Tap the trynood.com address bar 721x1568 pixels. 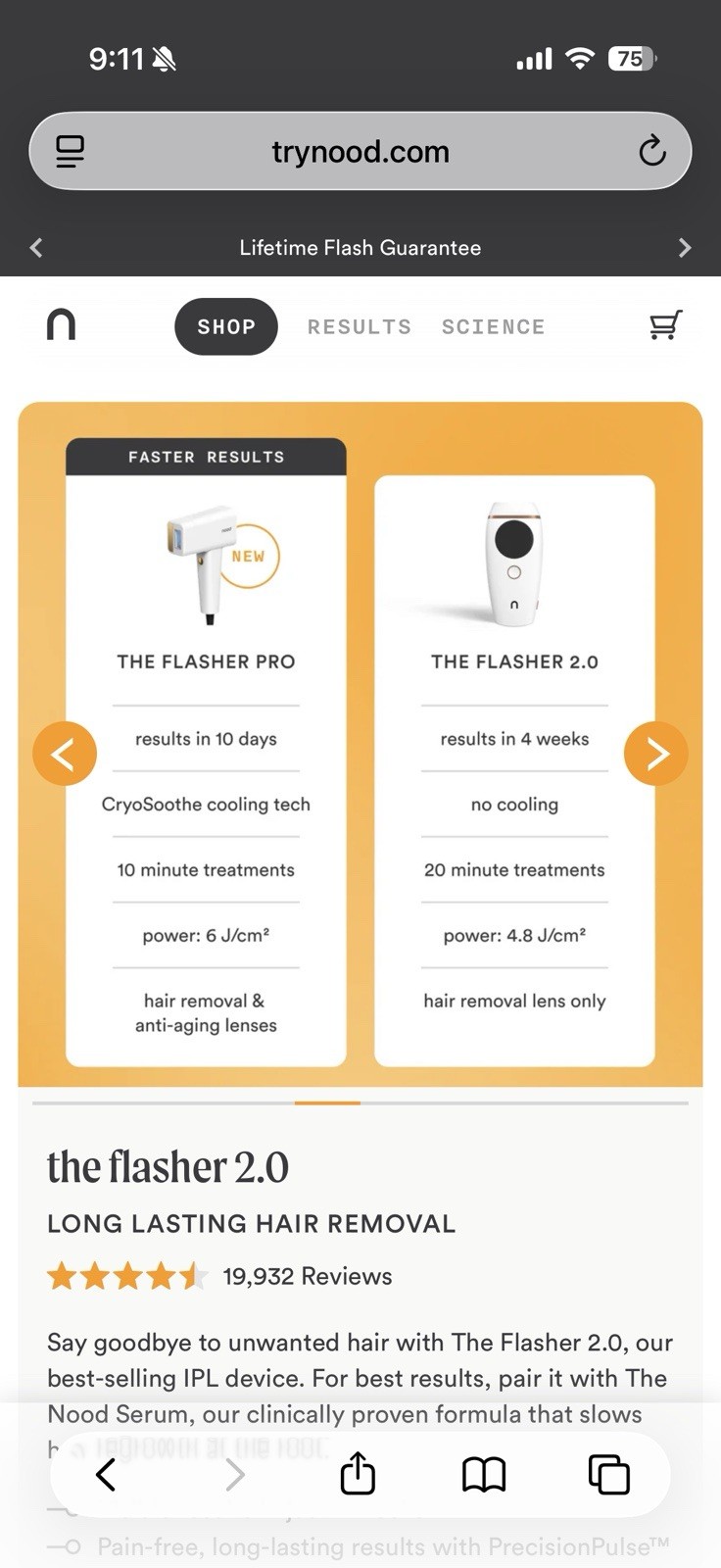click(360, 152)
